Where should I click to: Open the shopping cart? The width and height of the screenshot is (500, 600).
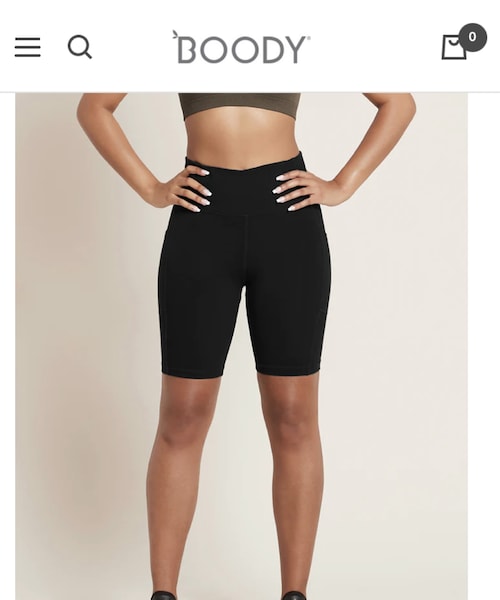coord(463,42)
